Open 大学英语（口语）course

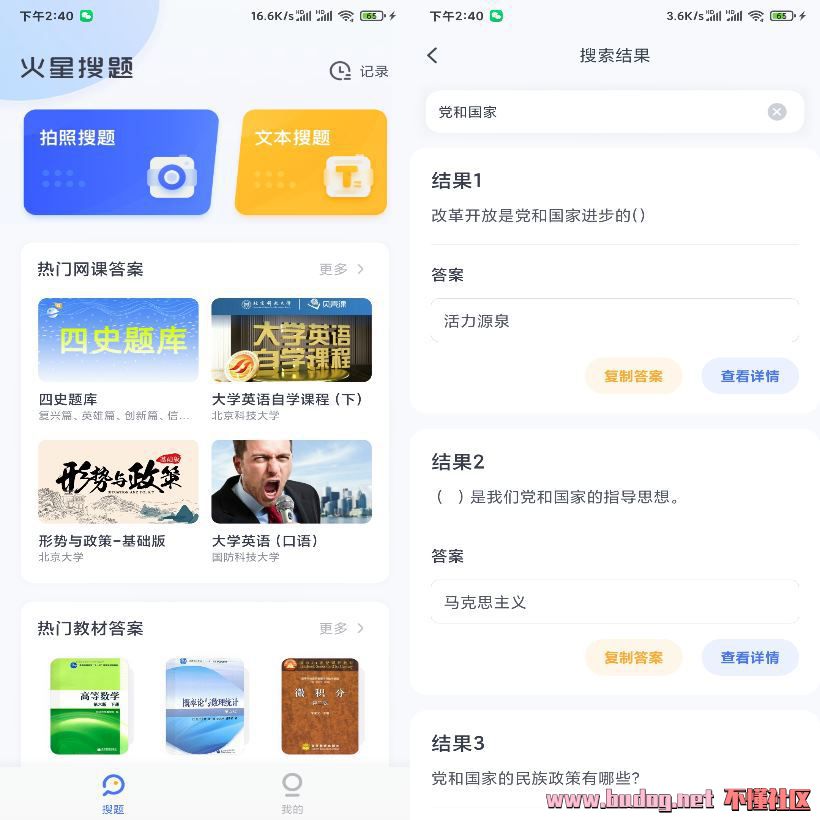(291, 482)
